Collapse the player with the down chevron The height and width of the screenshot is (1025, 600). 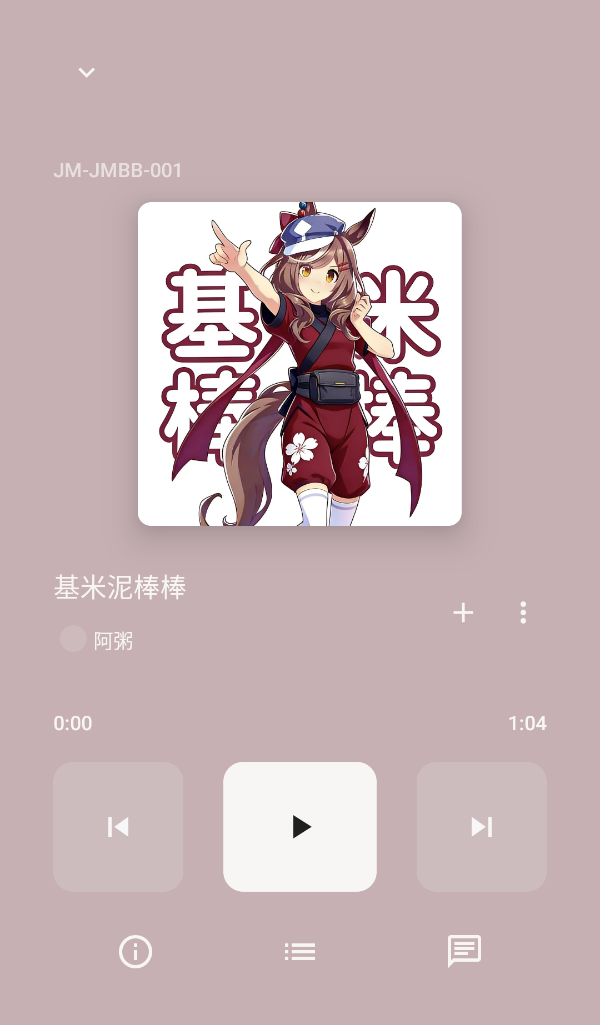point(87,72)
